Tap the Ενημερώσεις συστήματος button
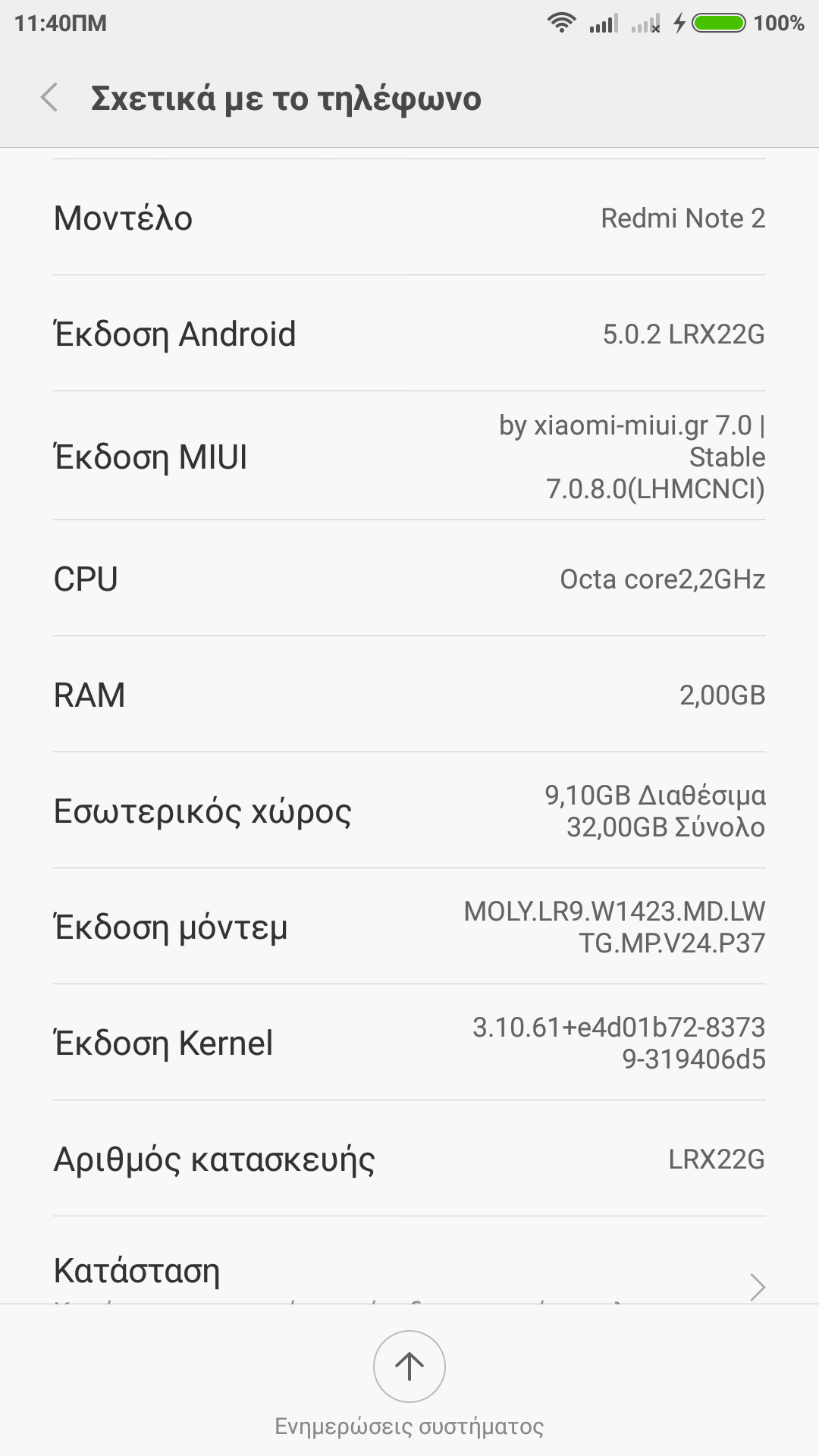 click(409, 1367)
